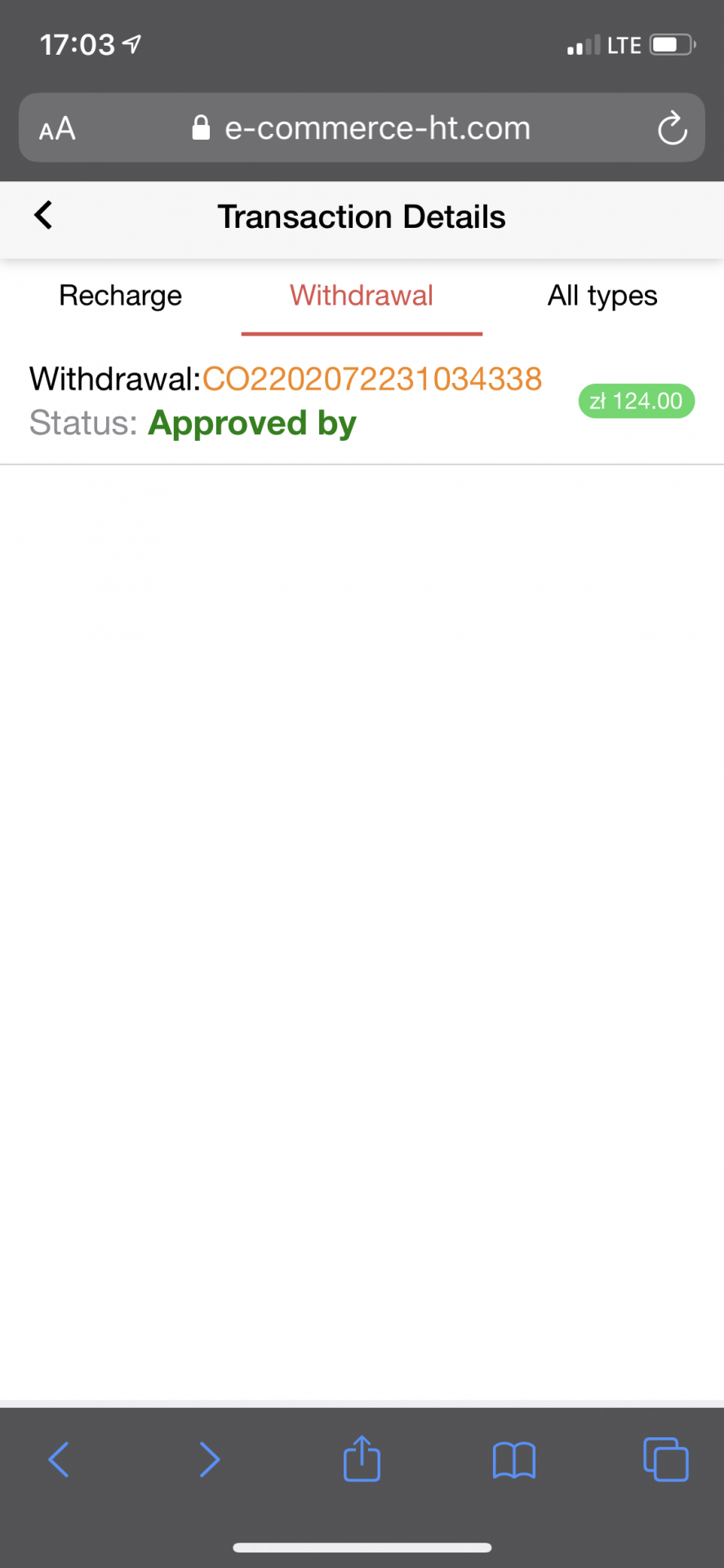Tap the e-commerce-ht.com address bar

click(363, 128)
